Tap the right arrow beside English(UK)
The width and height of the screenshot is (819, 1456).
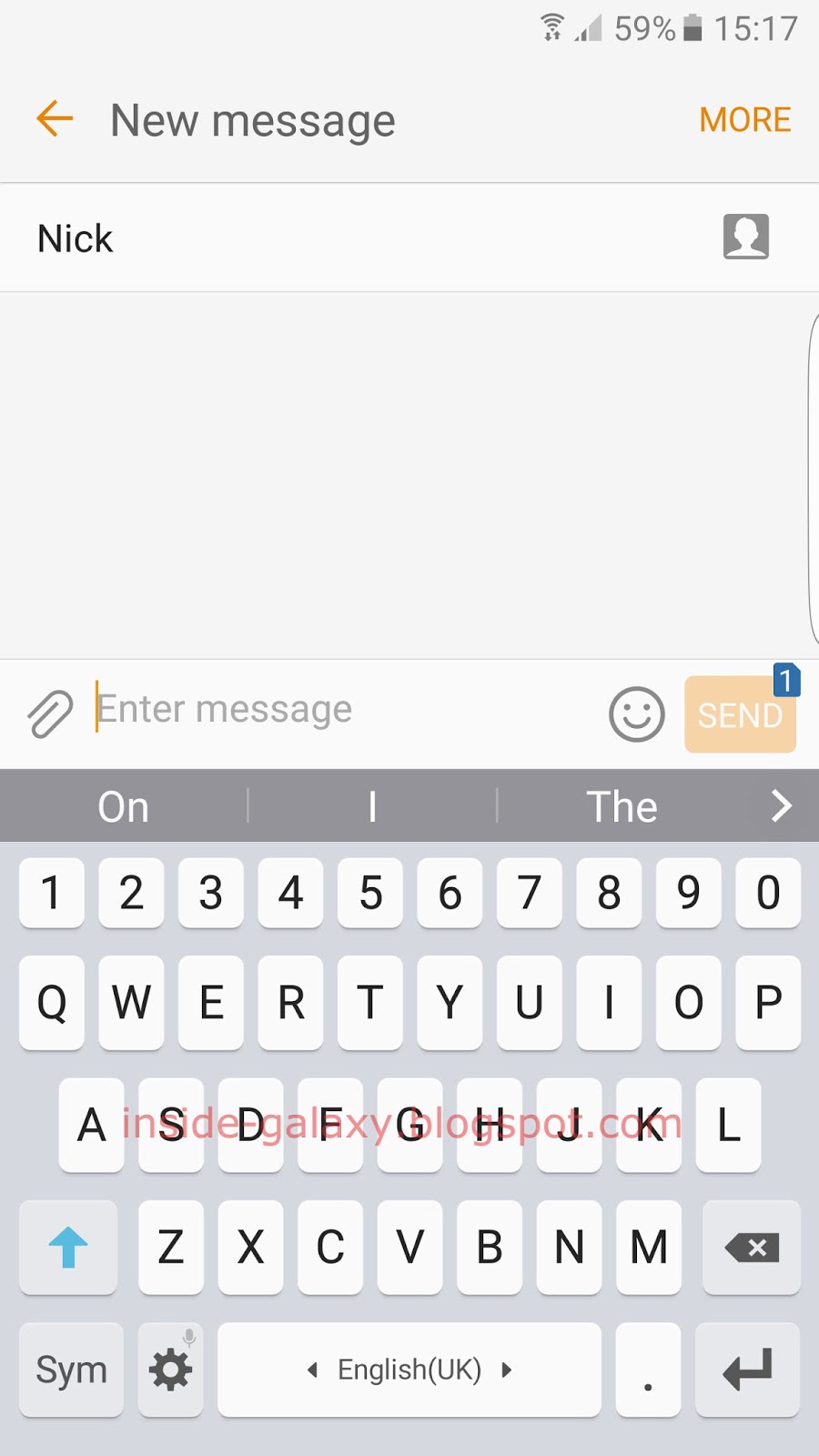coord(507,1370)
